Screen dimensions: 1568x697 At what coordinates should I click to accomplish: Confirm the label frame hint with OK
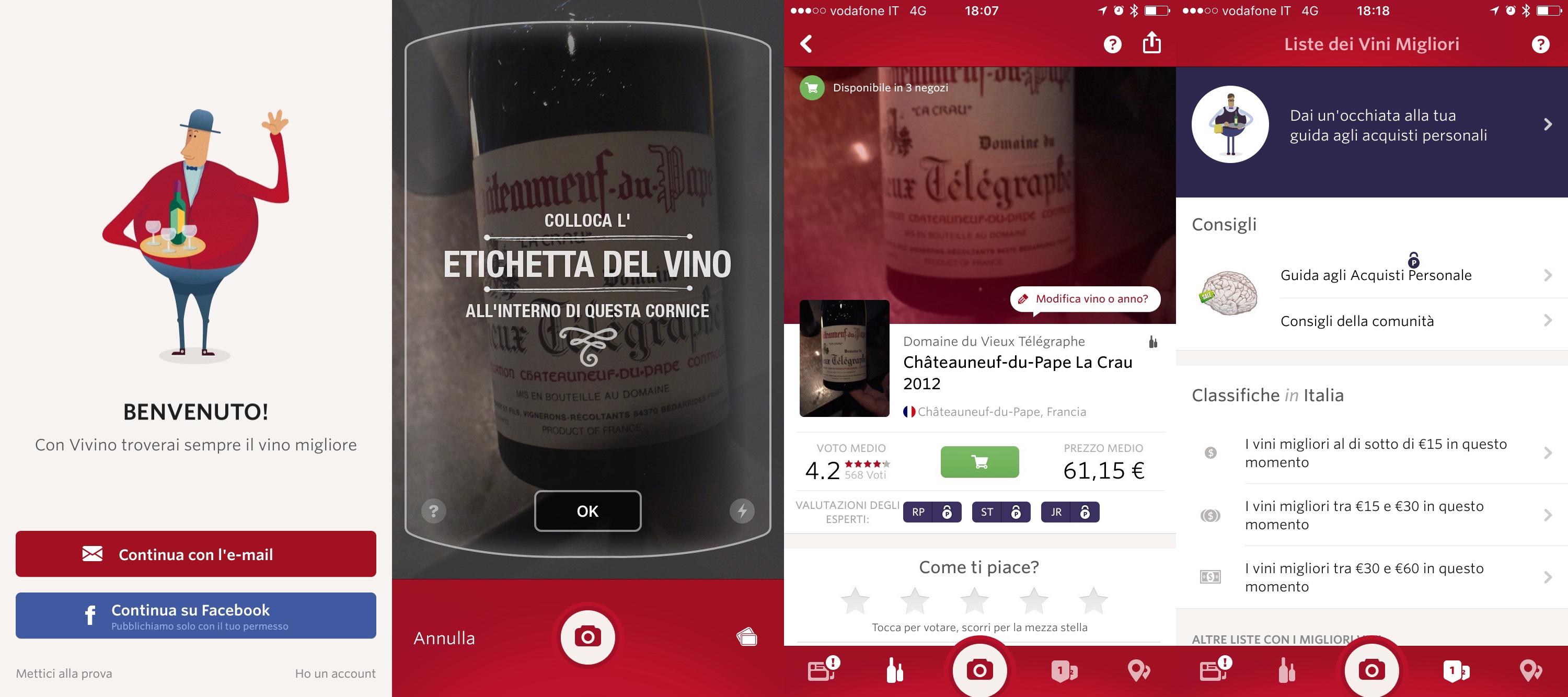point(587,510)
